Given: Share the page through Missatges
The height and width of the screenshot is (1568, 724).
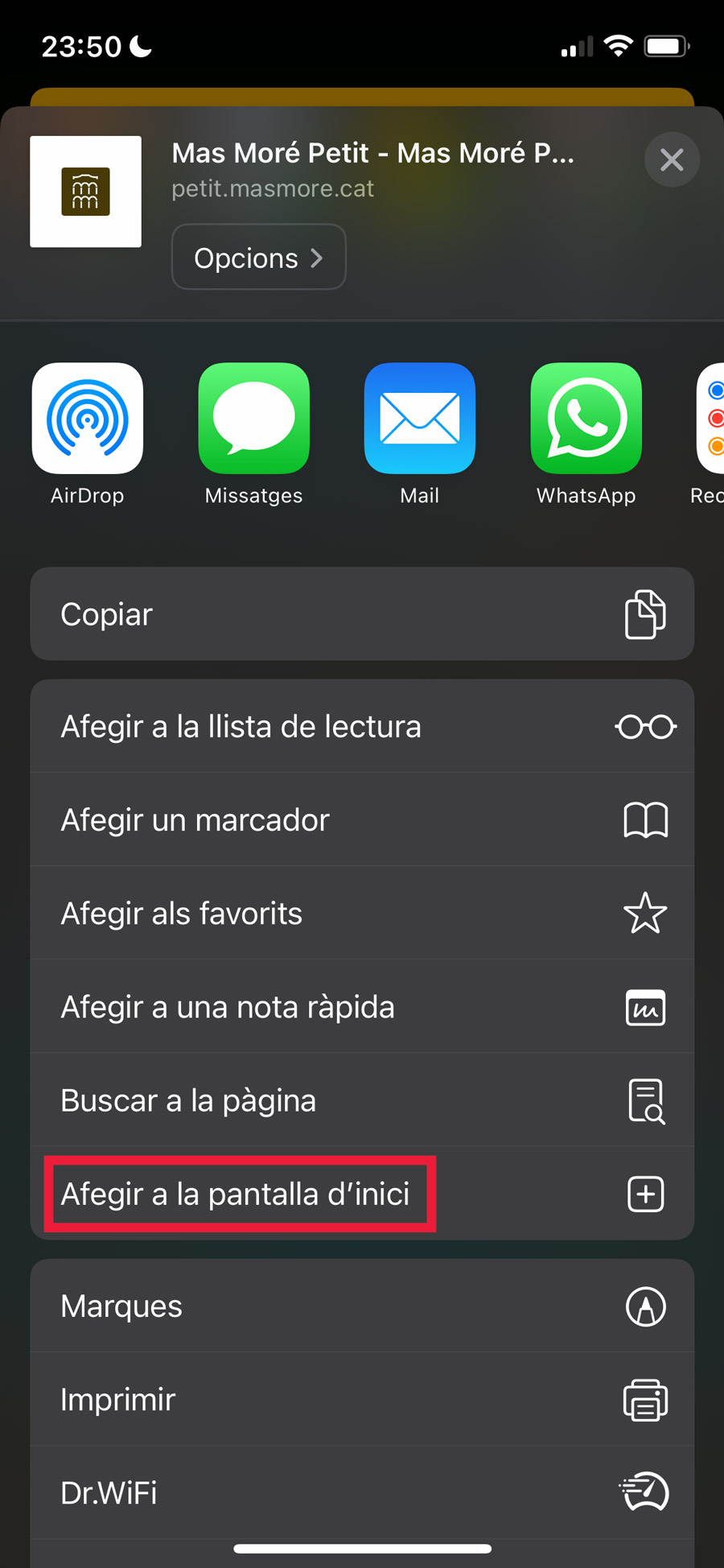Looking at the screenshot, I should click(253, 419).
